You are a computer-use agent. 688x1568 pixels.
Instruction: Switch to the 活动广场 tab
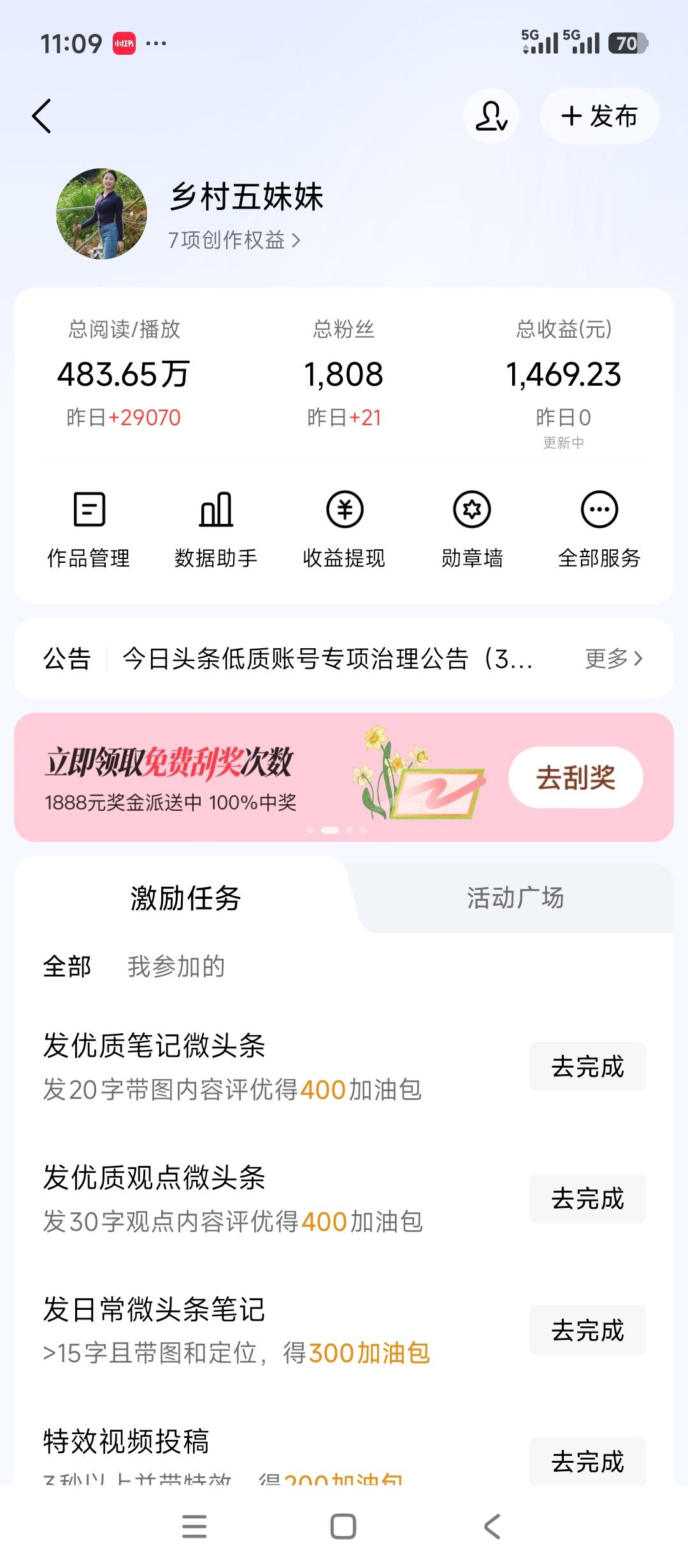(x=516, y=899)
